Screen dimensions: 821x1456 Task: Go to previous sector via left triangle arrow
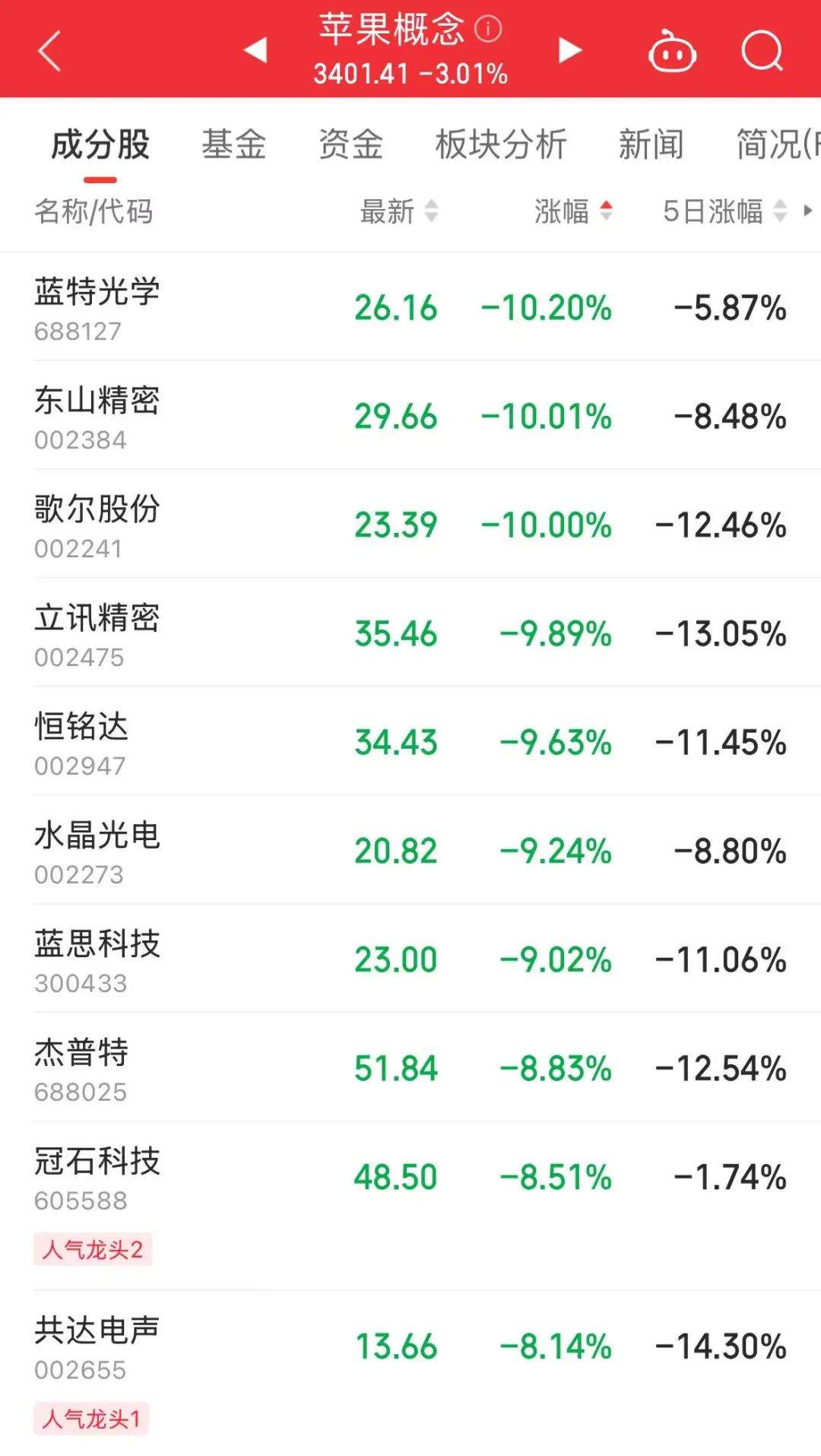(256, 52)
